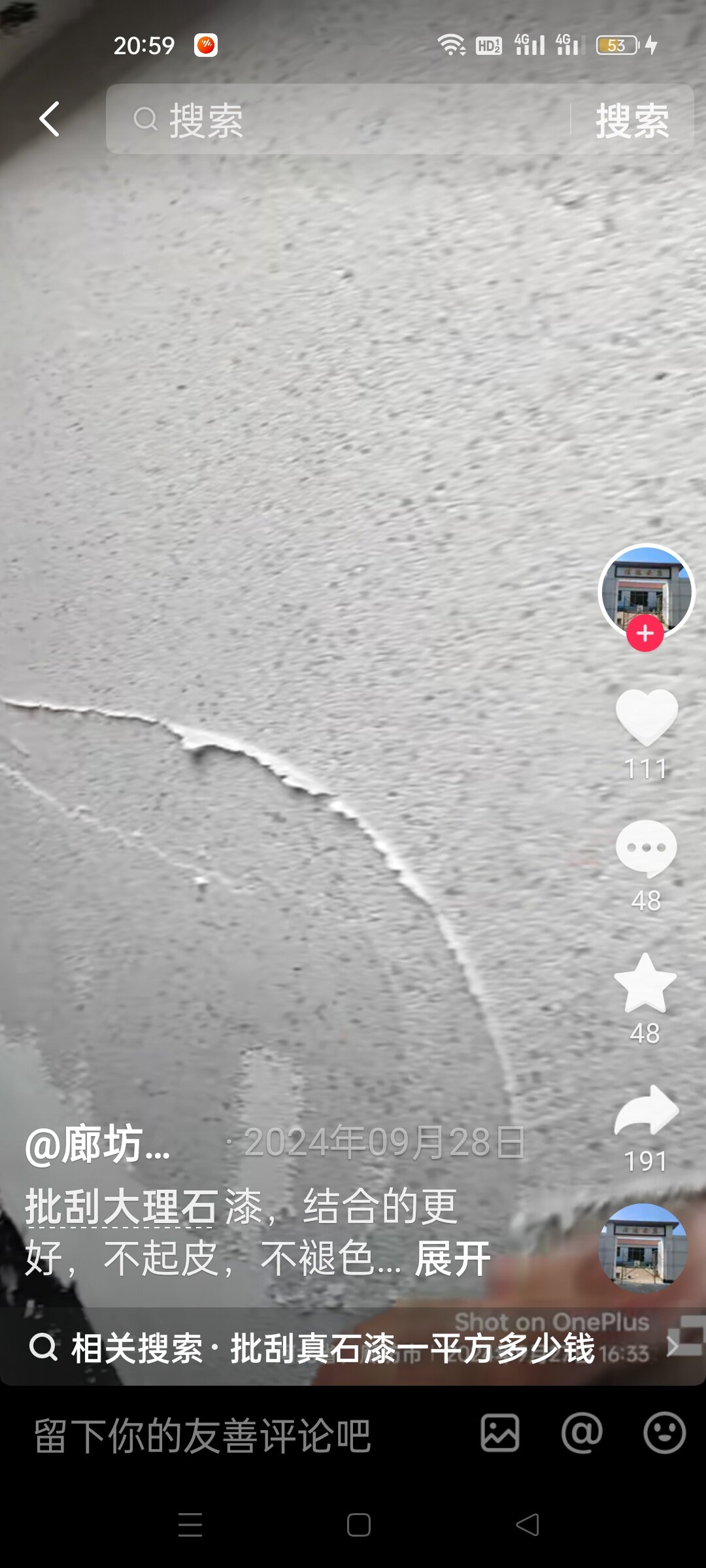Go to the system home screen
706x1568 pixels.
pyautogui.click(x=359, y=1525)
